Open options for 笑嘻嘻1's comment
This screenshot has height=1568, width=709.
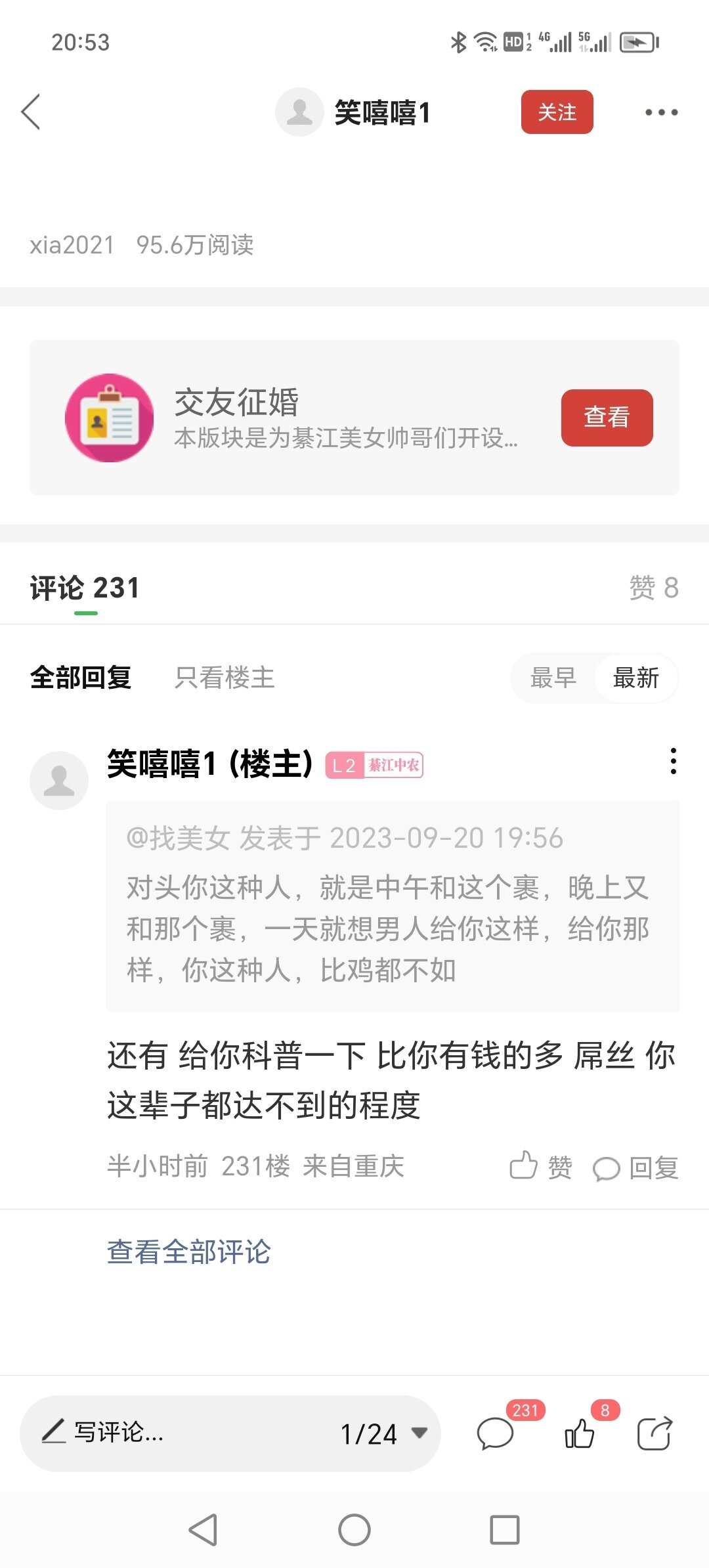[673, 761]
